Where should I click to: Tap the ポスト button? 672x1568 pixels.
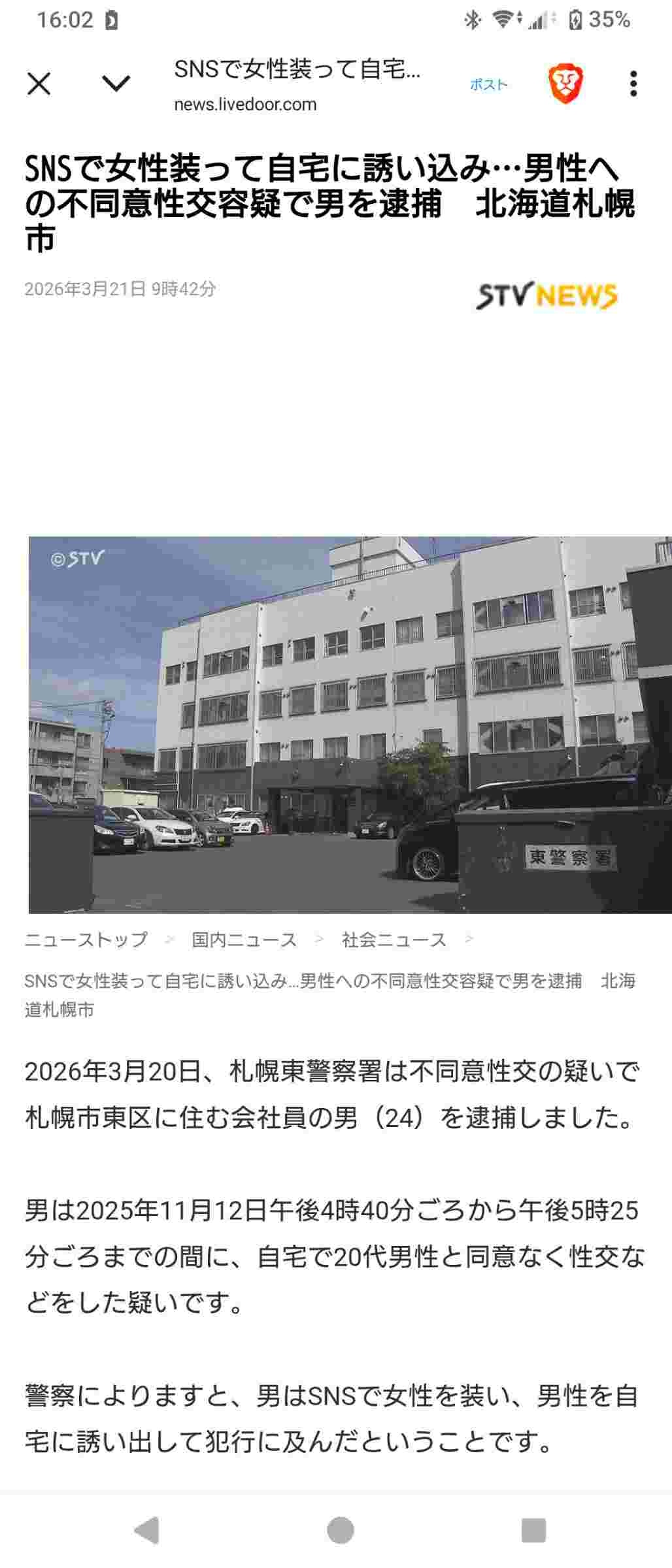click(488, 84)
